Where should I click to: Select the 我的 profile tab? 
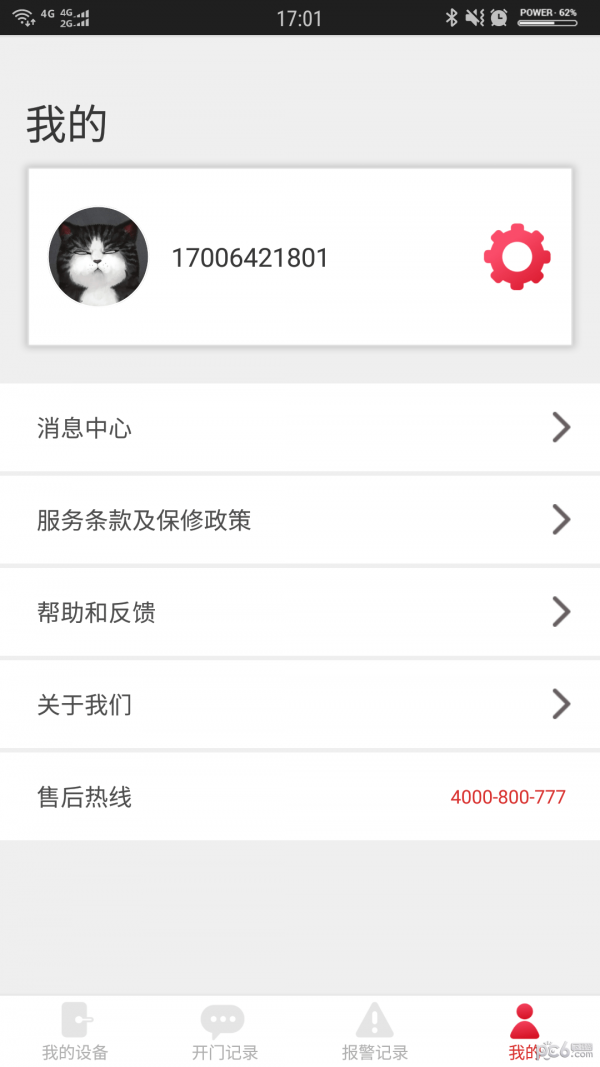point(524,1031)
